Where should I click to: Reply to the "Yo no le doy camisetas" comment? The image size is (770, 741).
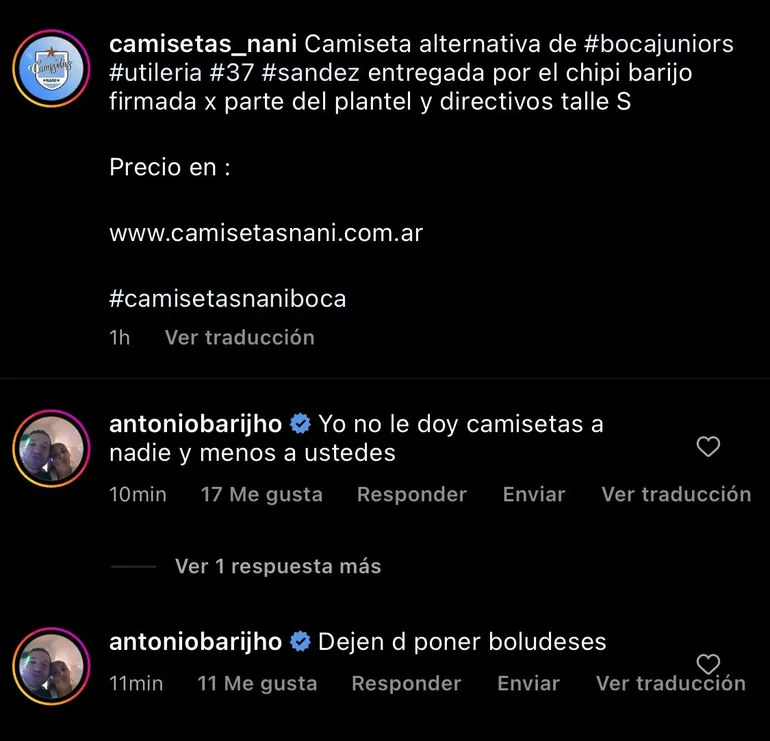point(411,494)
